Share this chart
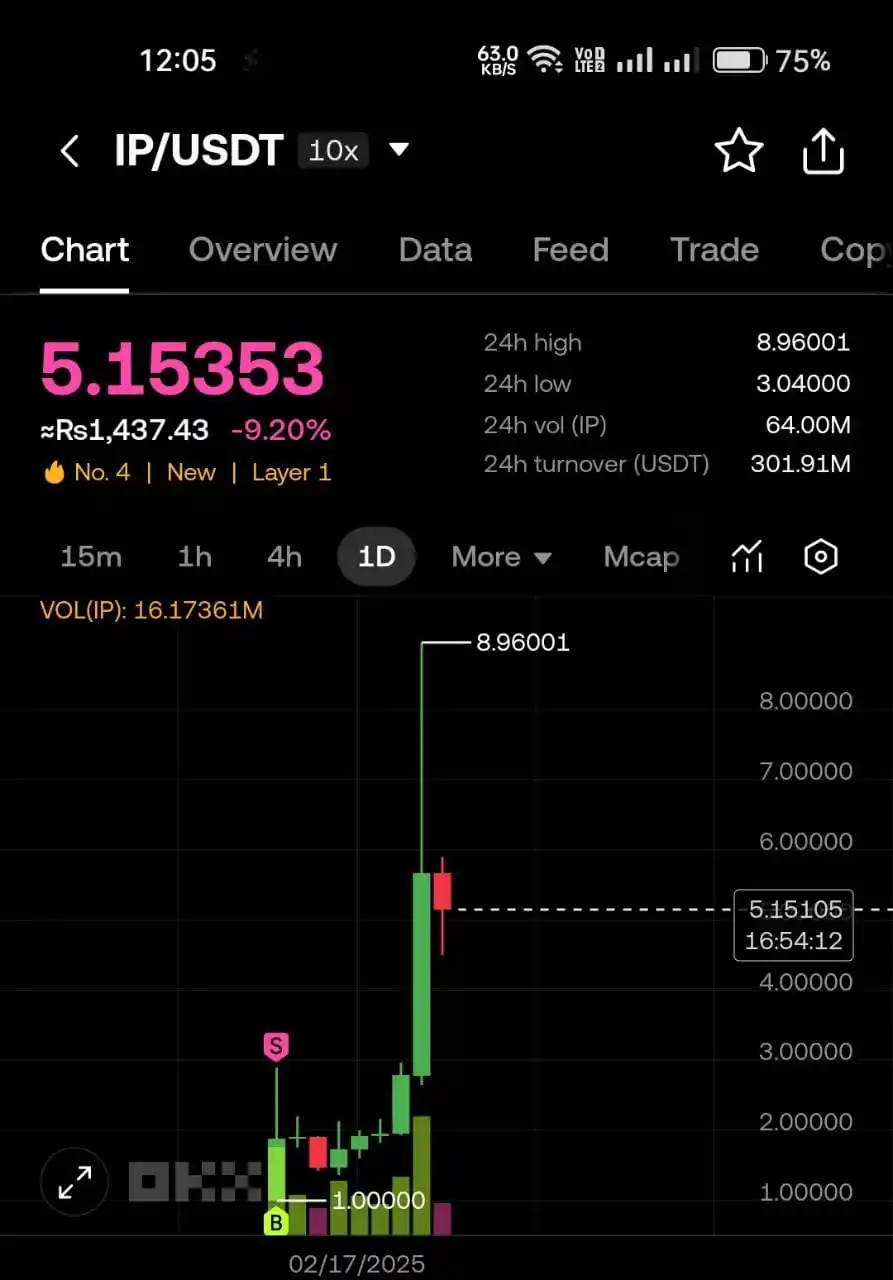The height and width of the screenshot is (1280, 893). [x=823, y=152]
